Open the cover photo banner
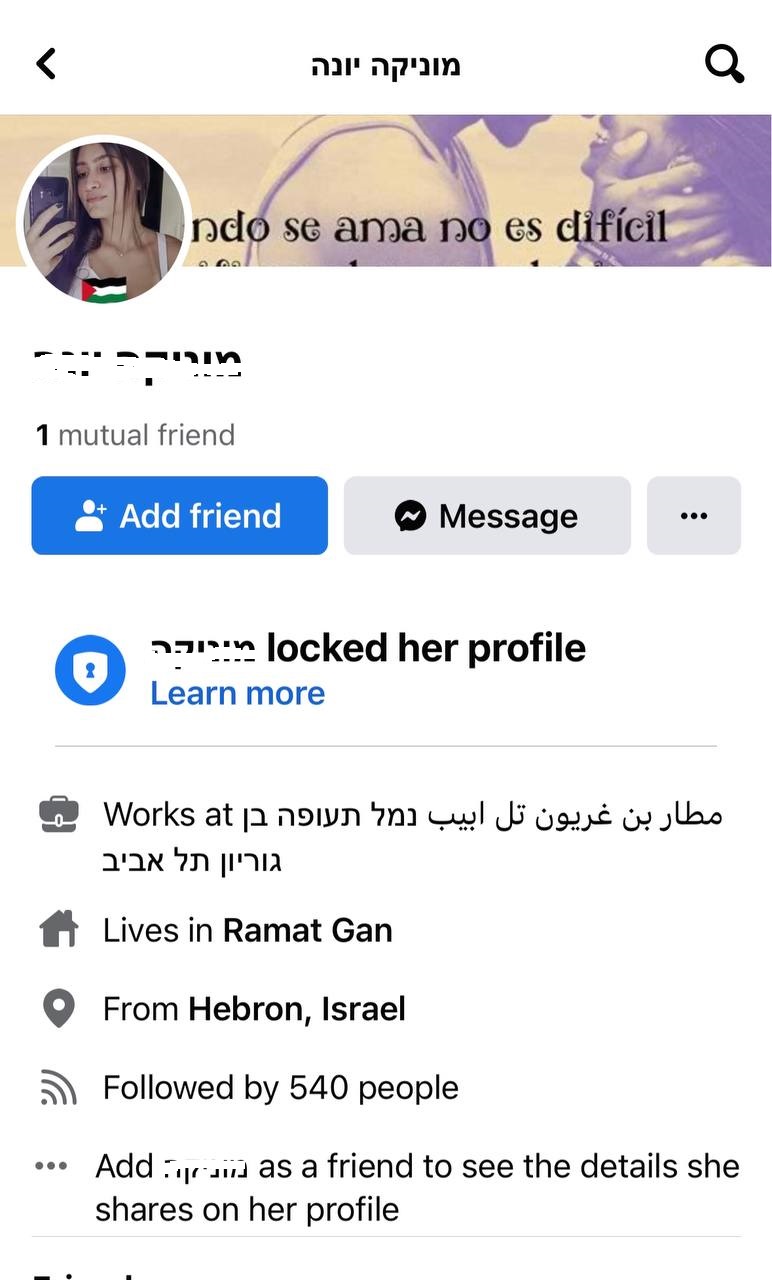The height and width of the screenshot is (1280, 772). [x=480, y=190]
